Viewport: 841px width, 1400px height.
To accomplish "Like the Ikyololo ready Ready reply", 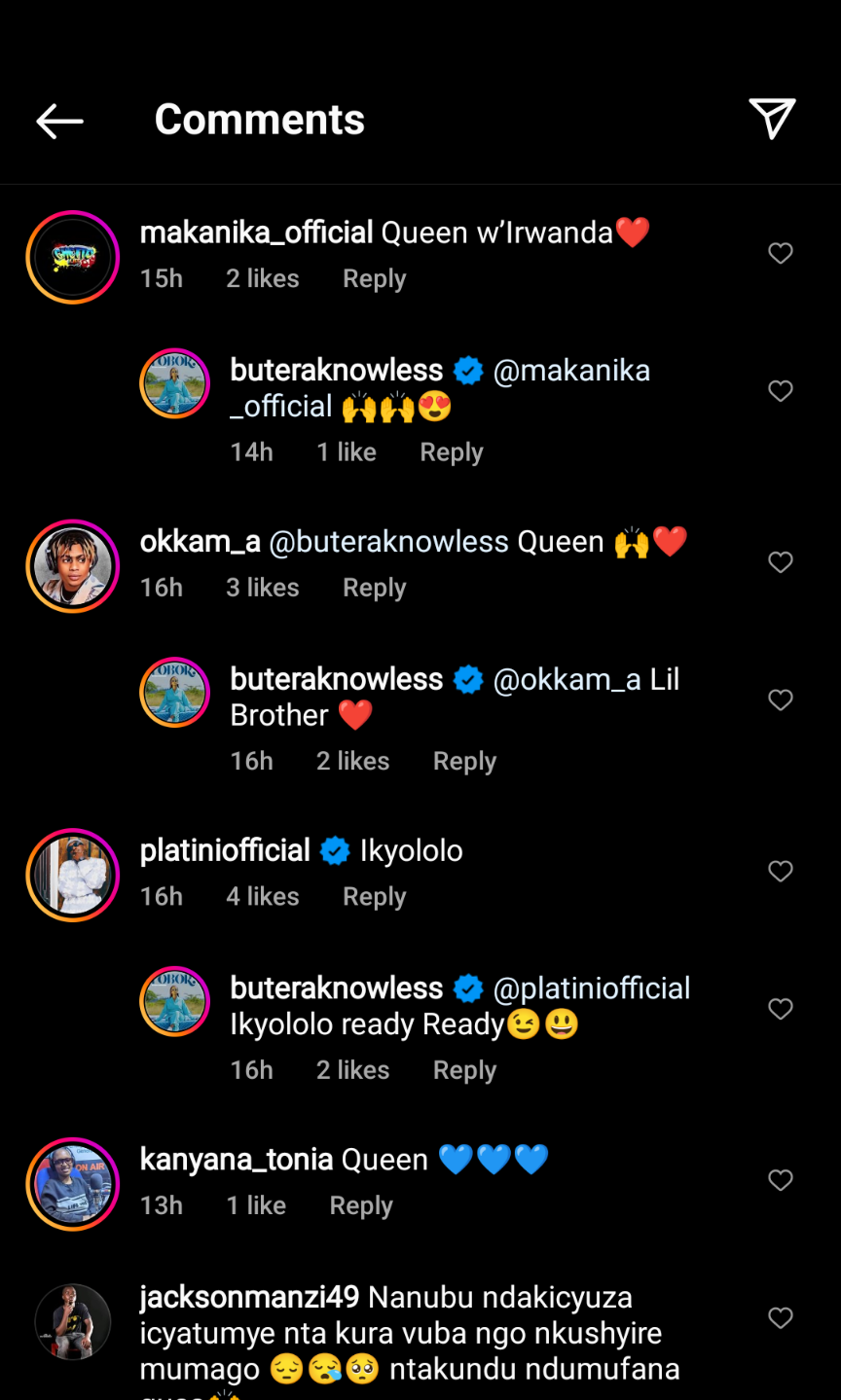I will point(780,1010).
